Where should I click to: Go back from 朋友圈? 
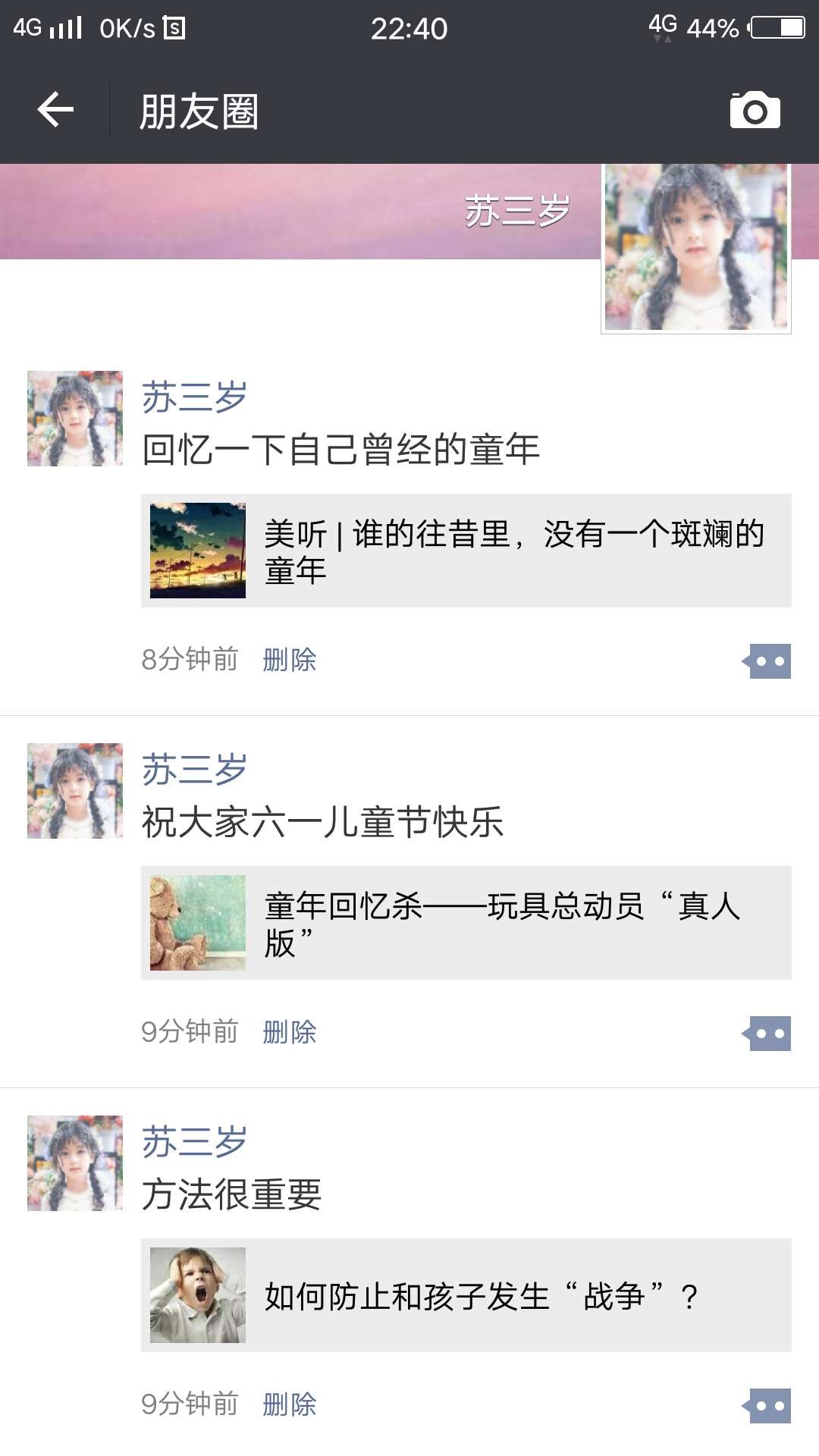(55, 111)
